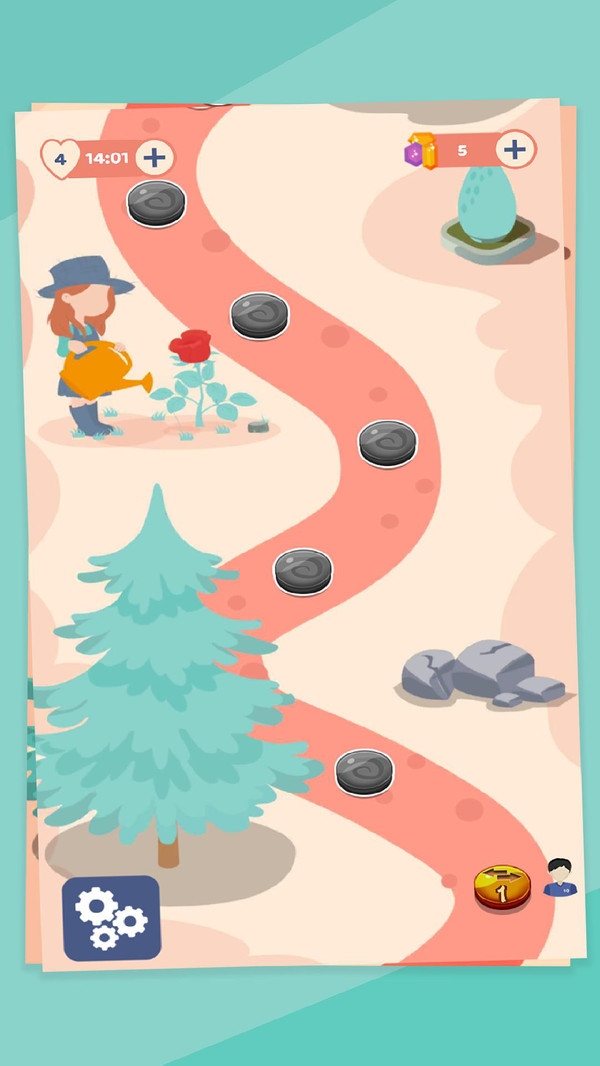Image resolution: width=600 pixels, height=1066 pixels.
Task: Buy more gems with the plus button
Action: [x=514, y=150]
